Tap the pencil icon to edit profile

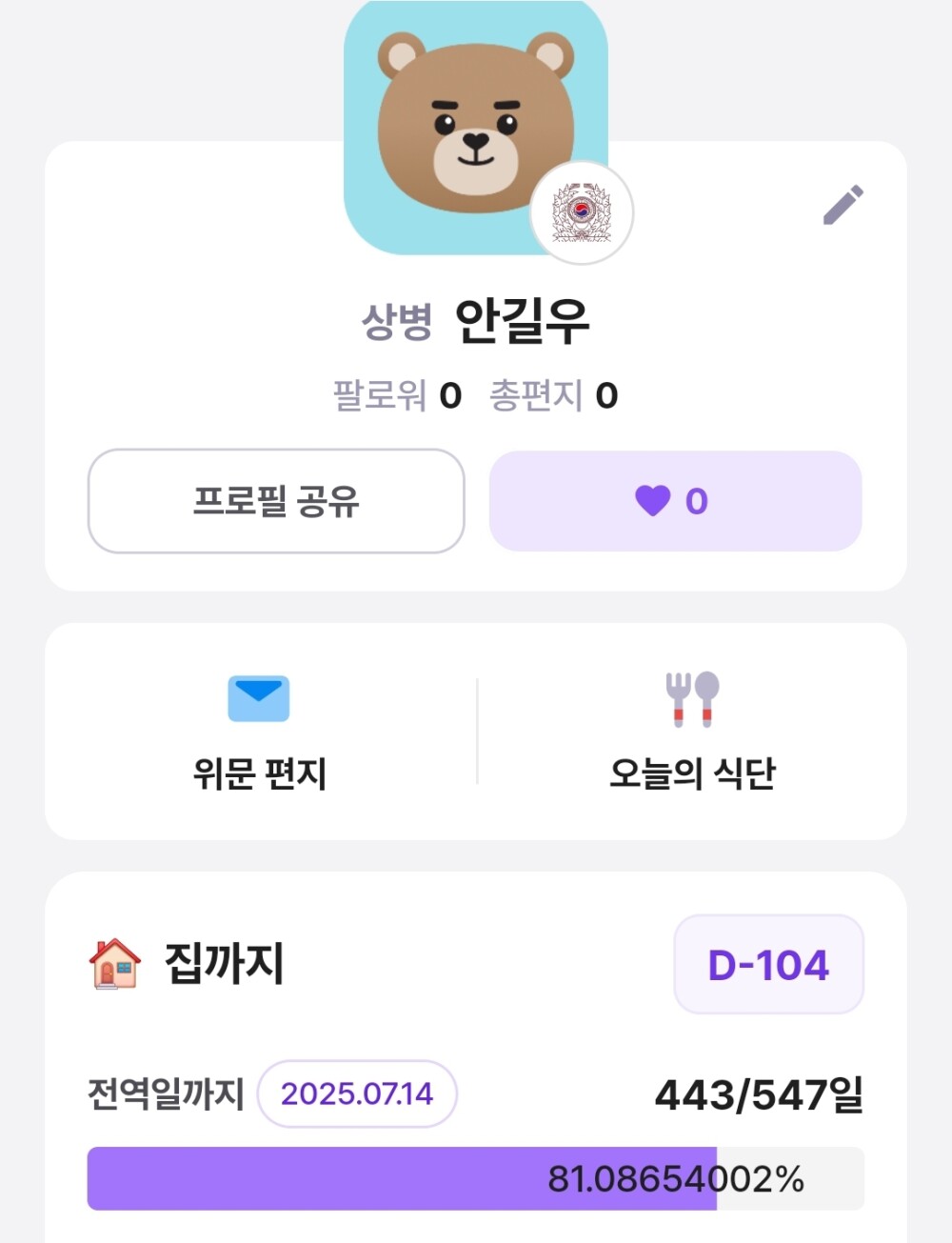(x=843, y=205)
